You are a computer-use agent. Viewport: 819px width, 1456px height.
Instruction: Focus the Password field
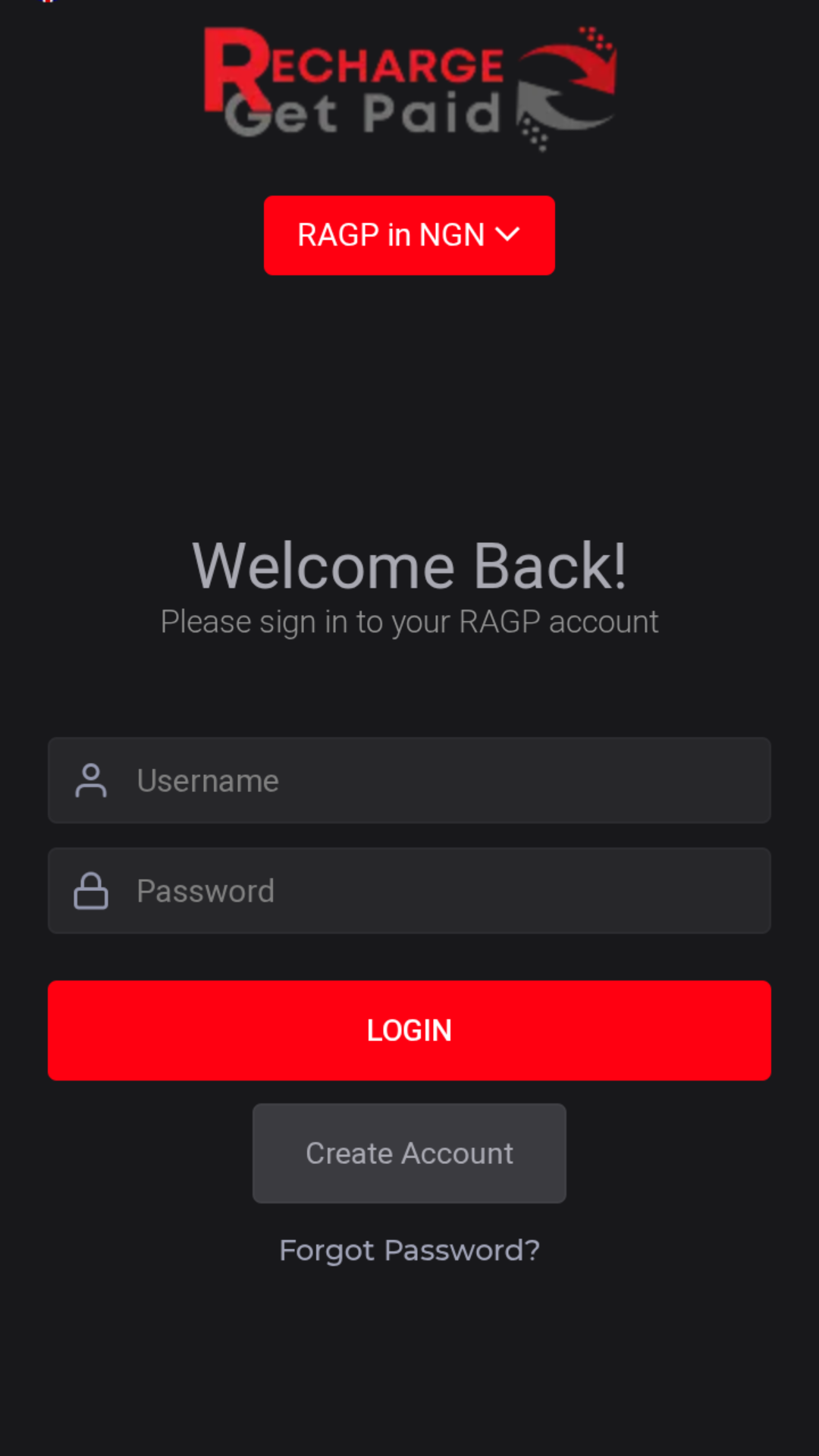point(409,890)
